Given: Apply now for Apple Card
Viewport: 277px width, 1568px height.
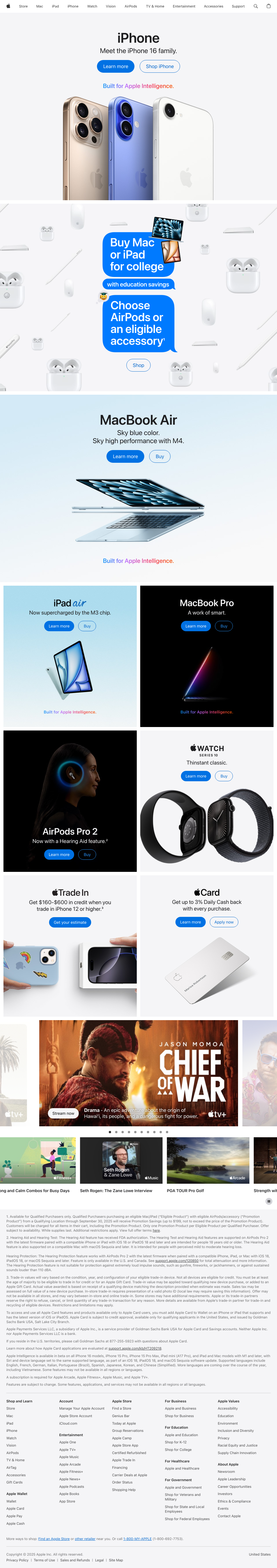Looking at the screenshot, I should pos(223,922).
